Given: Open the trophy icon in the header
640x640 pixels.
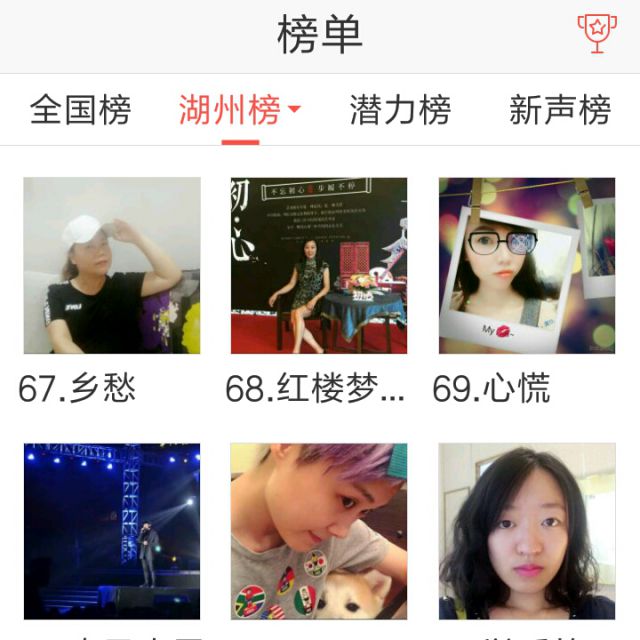Looking at the screenshot, I should coord(597,34).
